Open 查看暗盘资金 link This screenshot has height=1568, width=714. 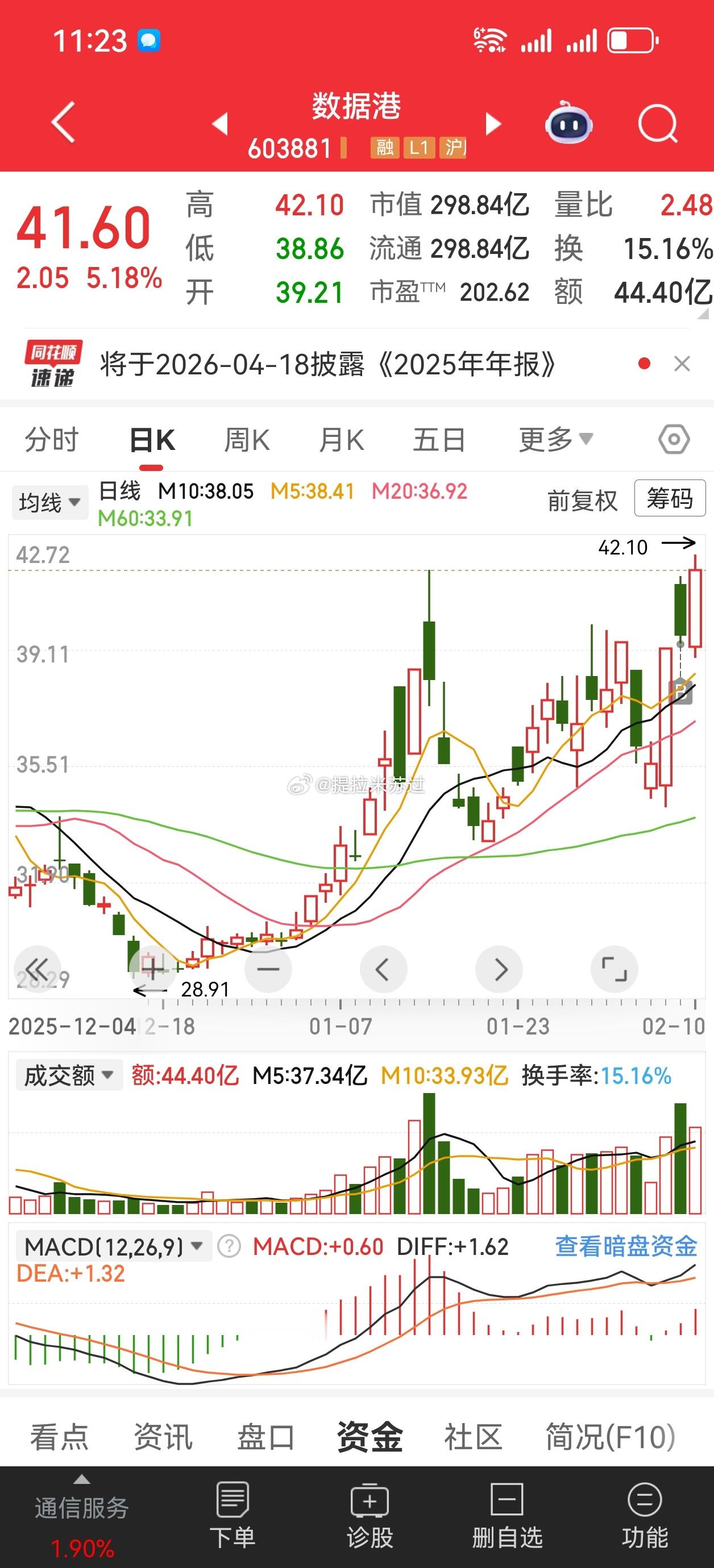626,1246
